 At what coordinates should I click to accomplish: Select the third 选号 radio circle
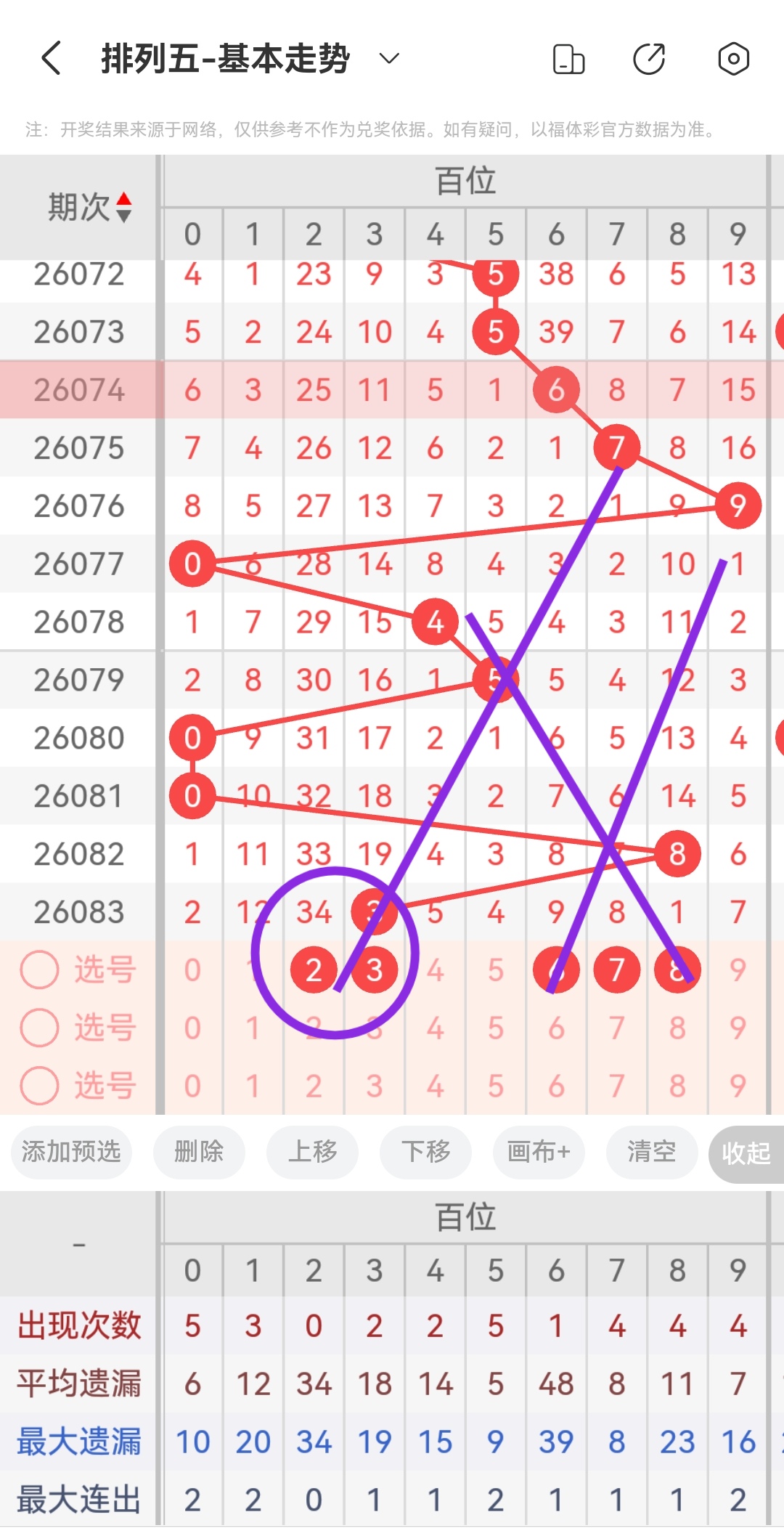click(x=39, y=1086)
